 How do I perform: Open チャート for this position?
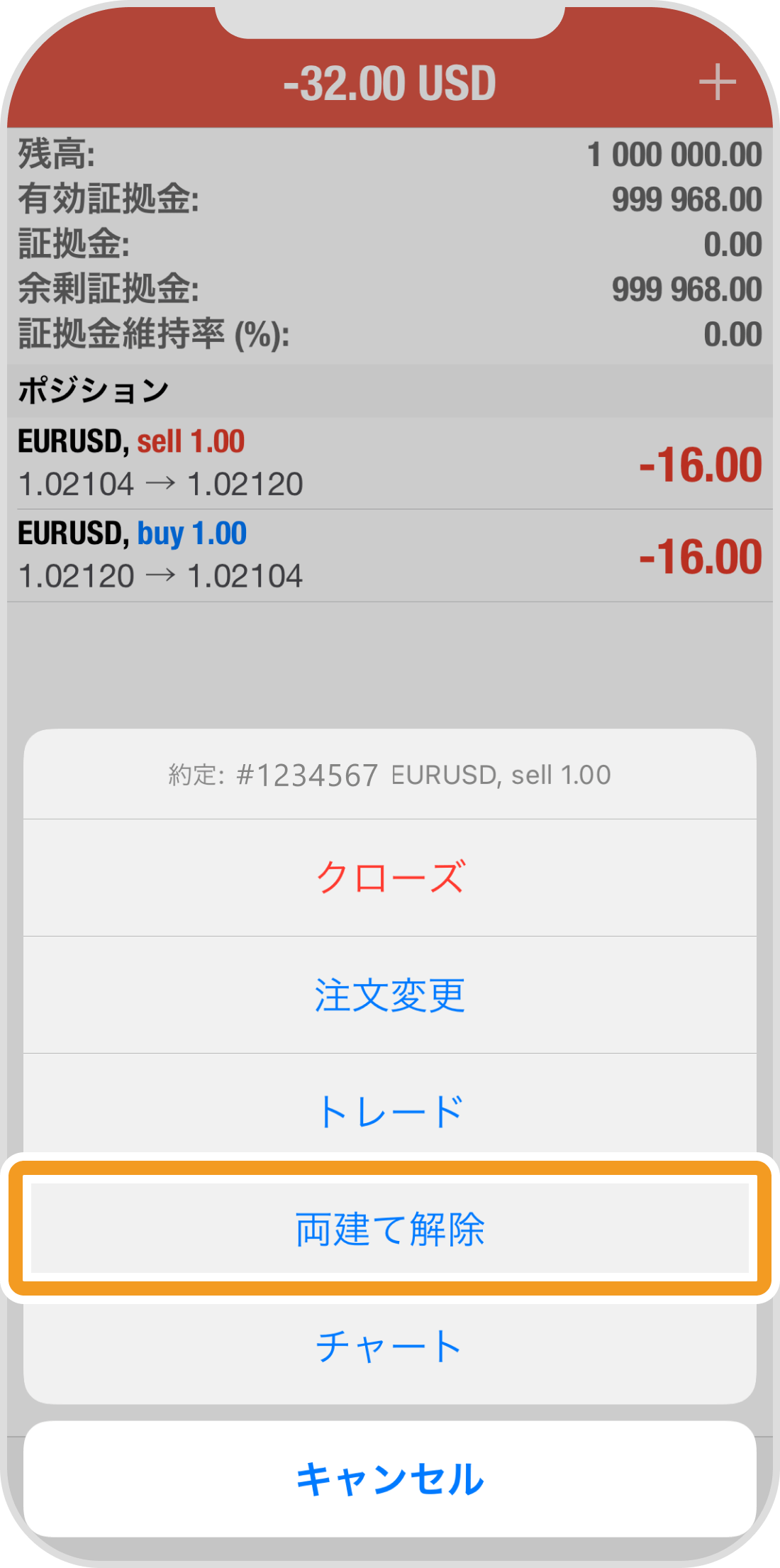point(390,1346)
